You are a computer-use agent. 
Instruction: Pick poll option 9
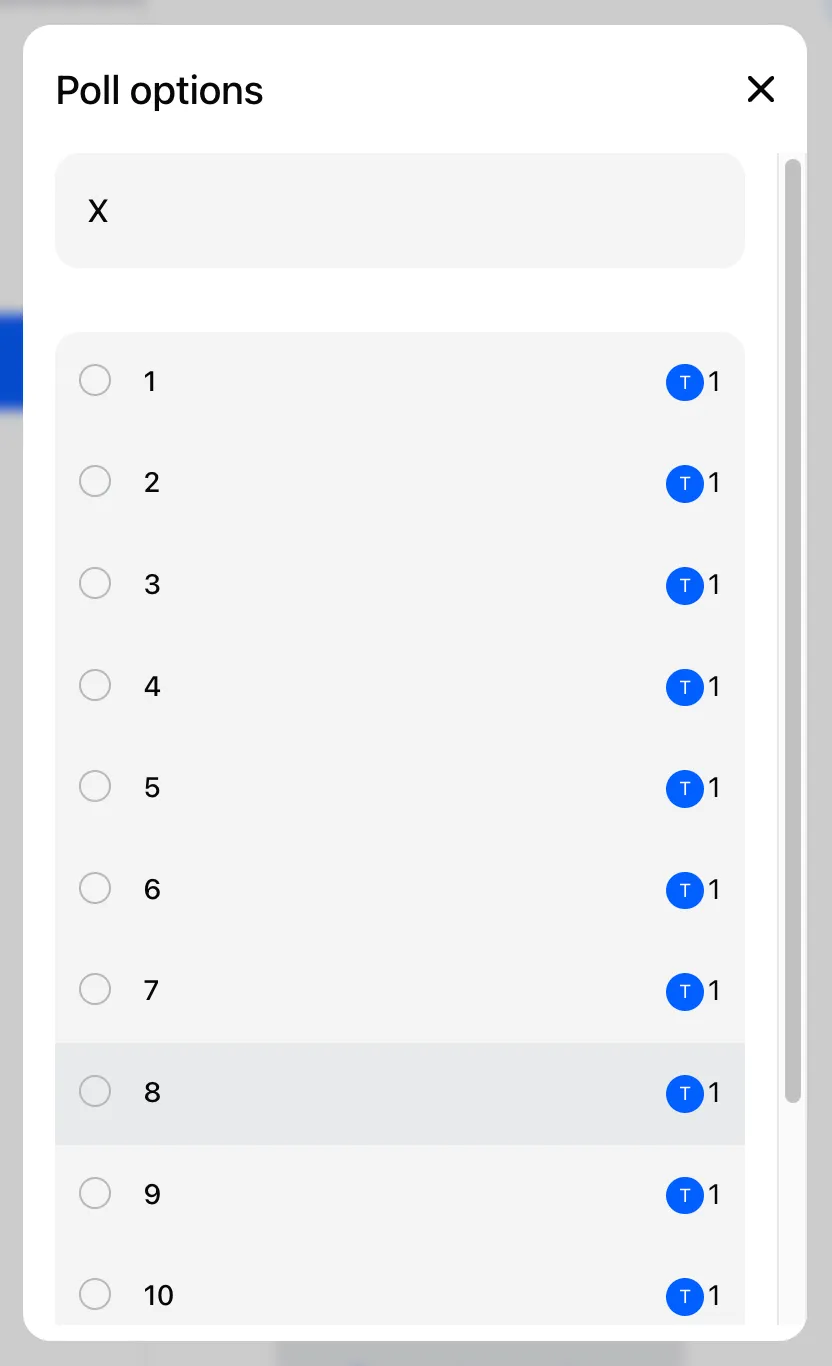point(95,1194)
